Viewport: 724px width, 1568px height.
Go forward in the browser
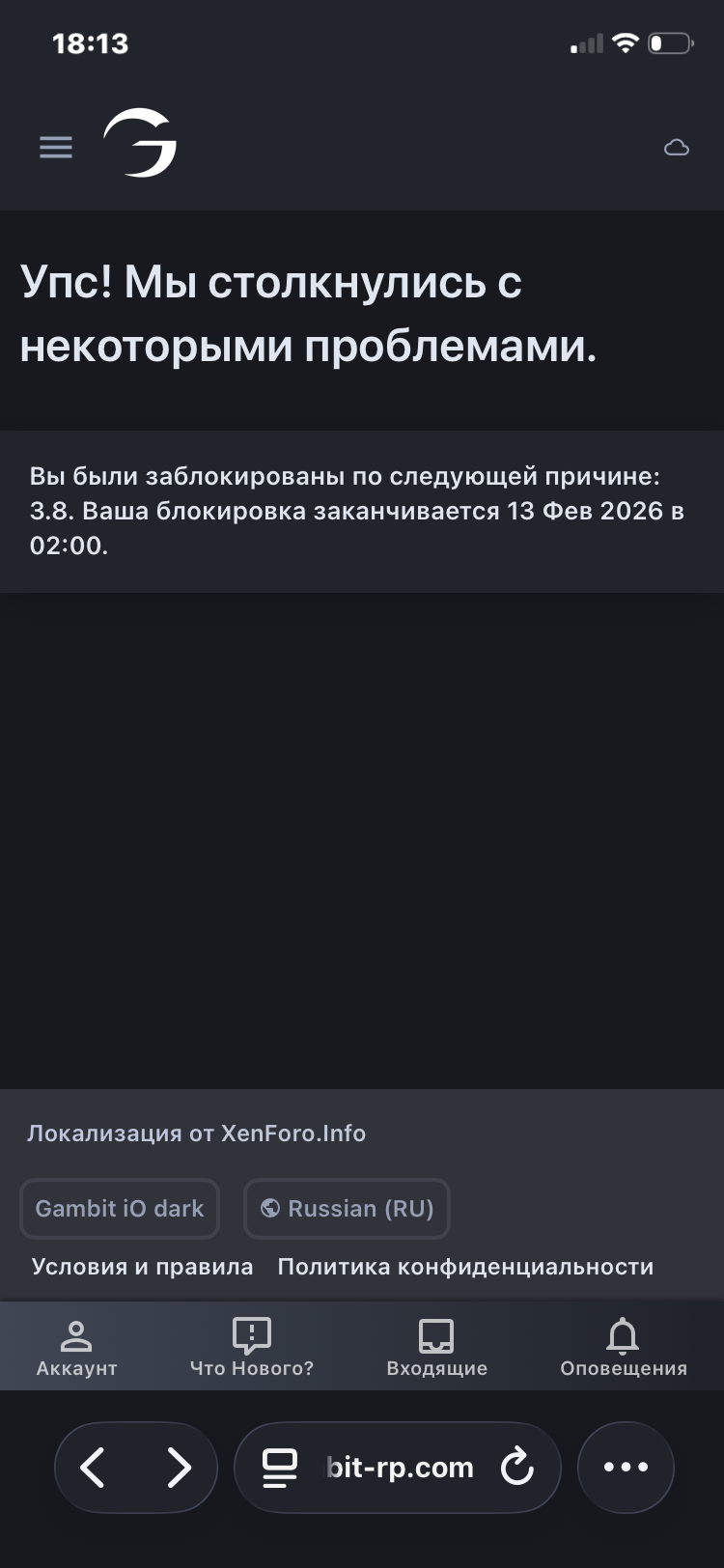(x=180, y=1468)
